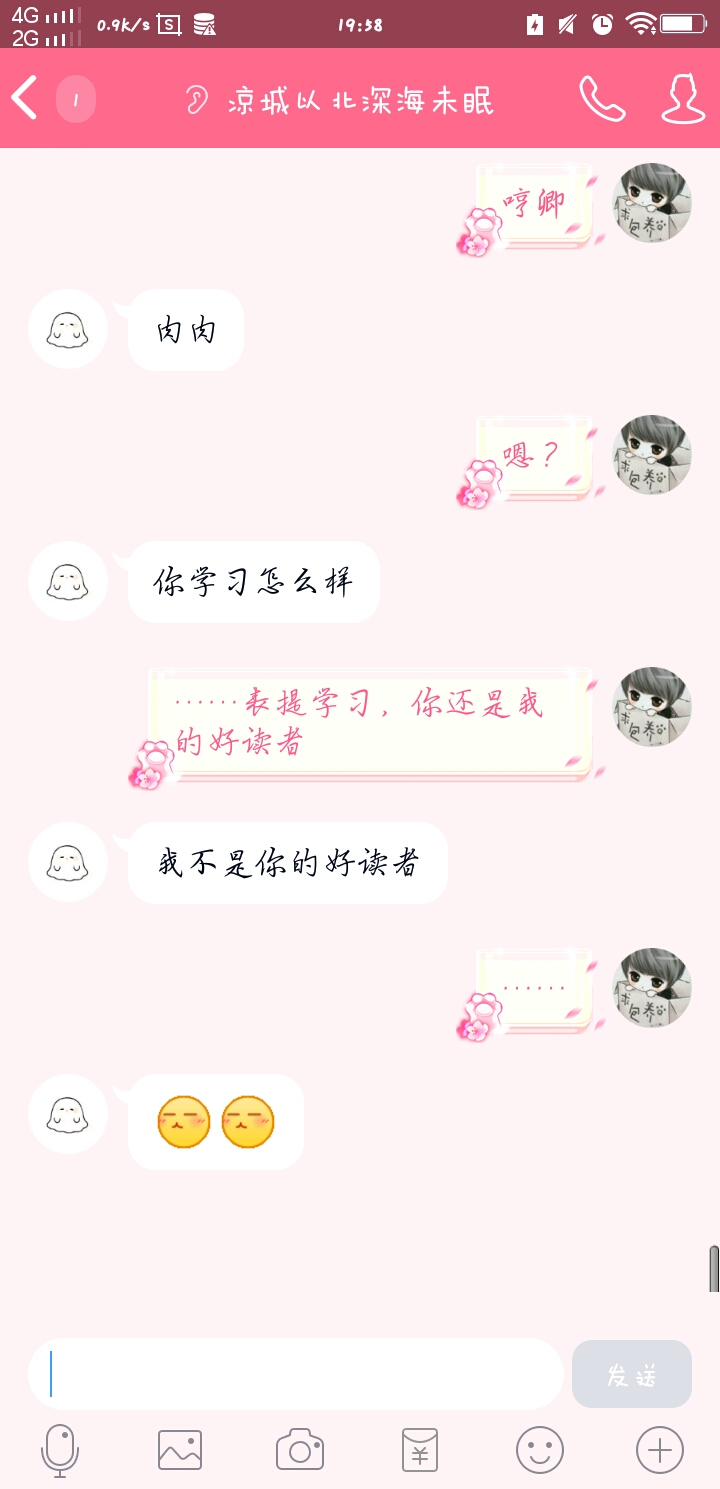
Task: Open more options with the plus icon
Action: 660,1449
